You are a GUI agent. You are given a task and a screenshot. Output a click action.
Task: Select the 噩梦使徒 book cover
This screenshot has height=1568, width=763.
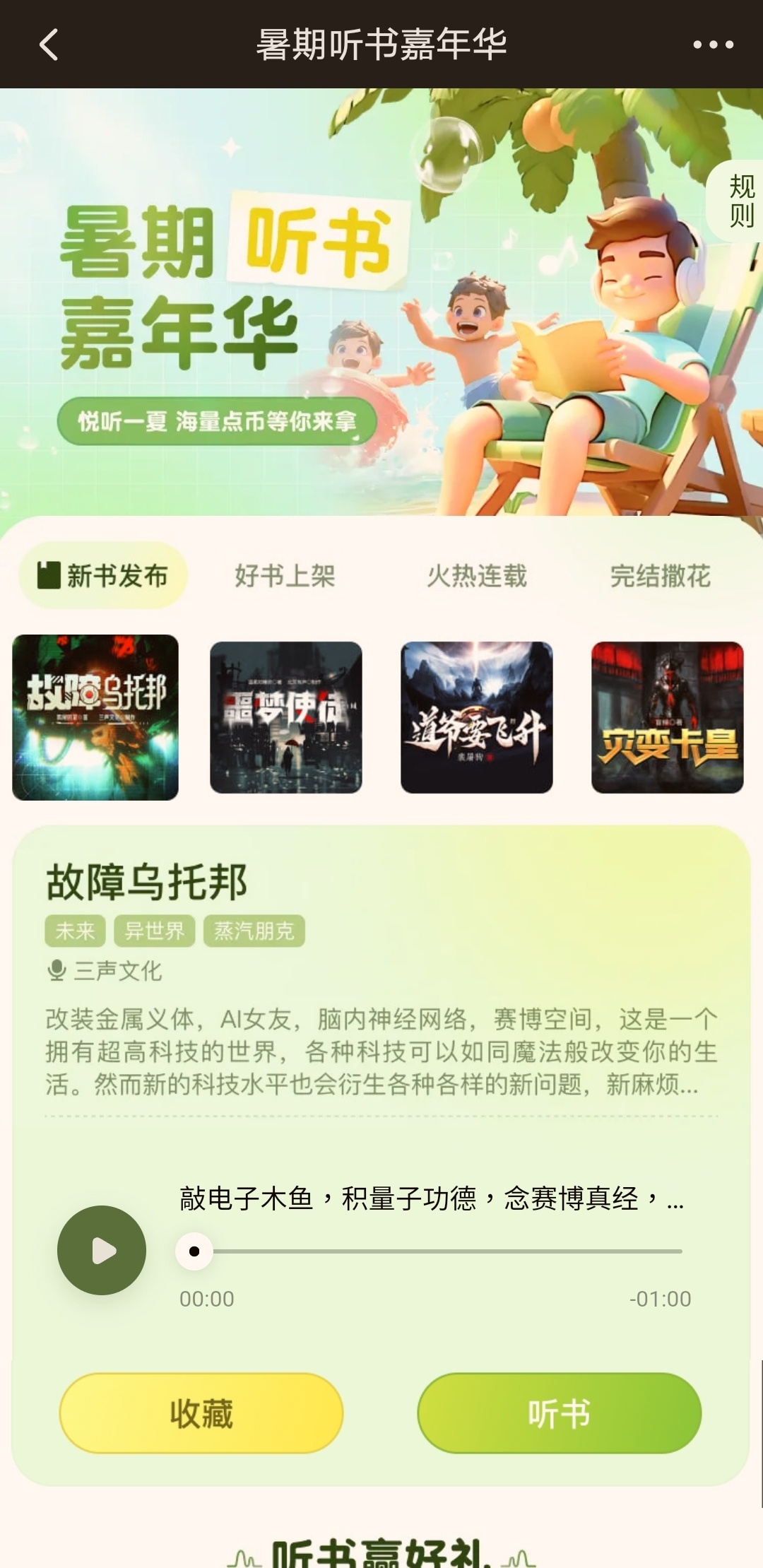(x=286, y=717)
